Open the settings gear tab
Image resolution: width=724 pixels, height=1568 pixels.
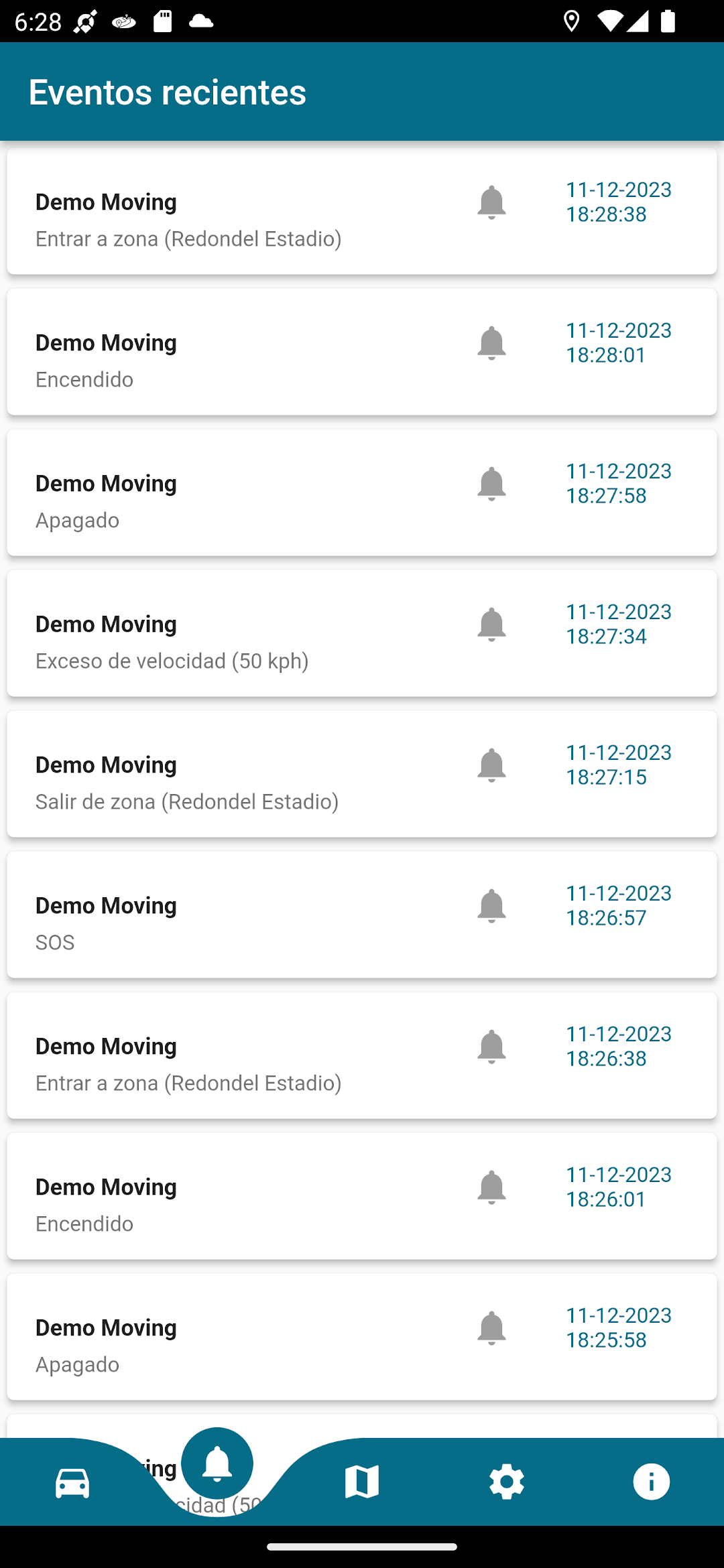click(x=507, y=1482)
